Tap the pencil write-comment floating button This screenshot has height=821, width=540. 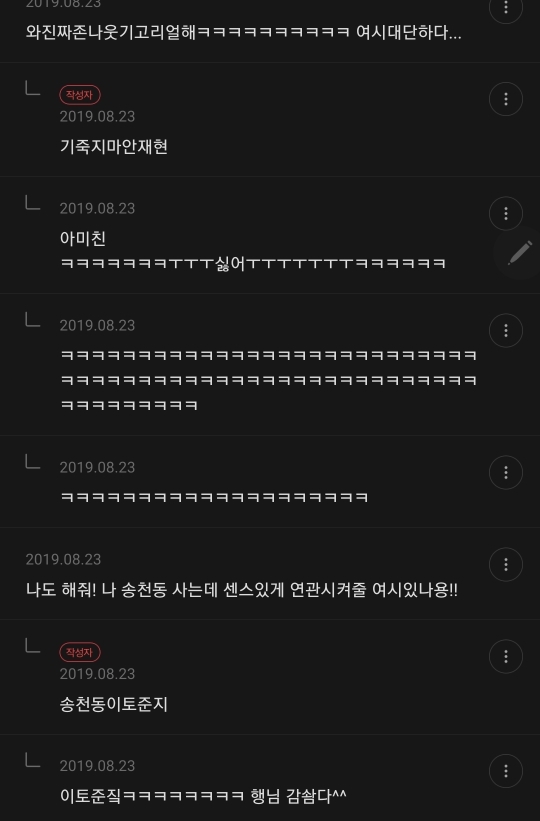pyautogui.click(x=519, y=253)
